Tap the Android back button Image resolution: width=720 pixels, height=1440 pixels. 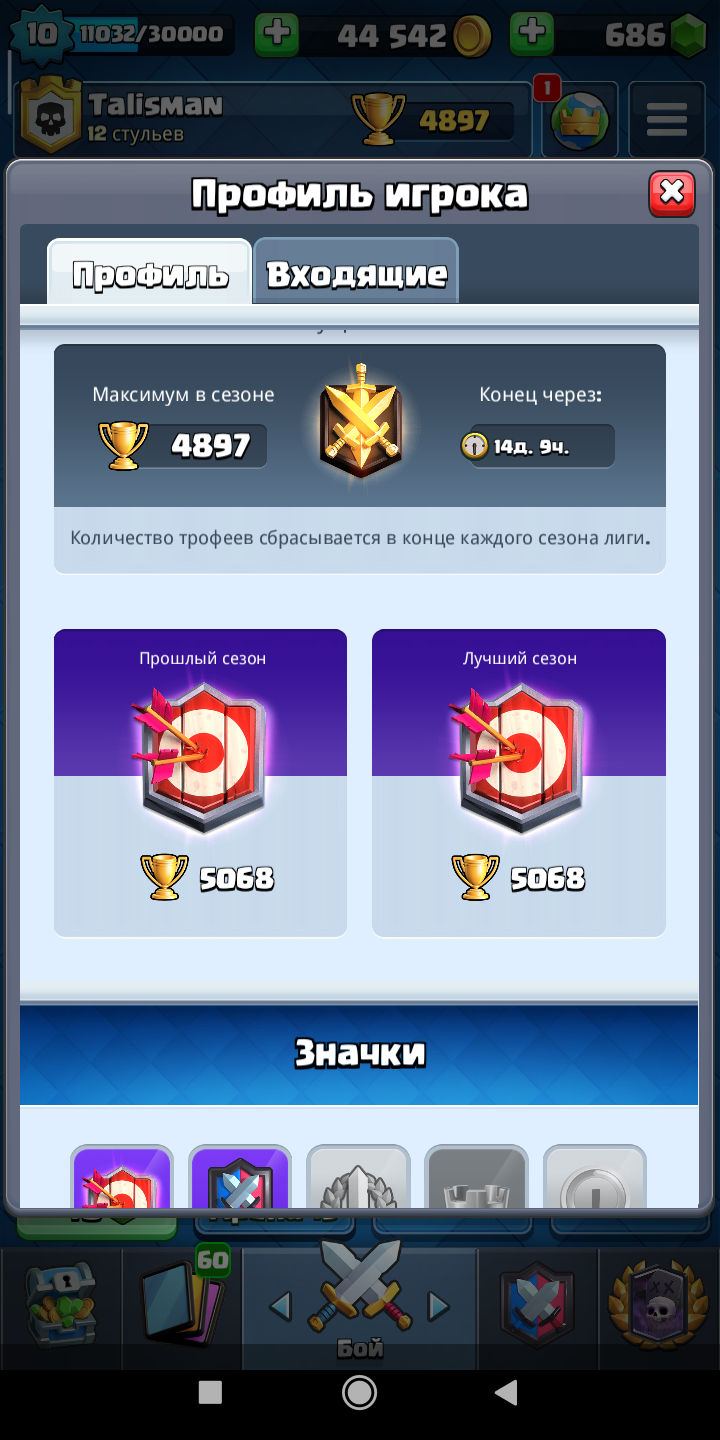pyautogui.click(x=507, y=1392)
